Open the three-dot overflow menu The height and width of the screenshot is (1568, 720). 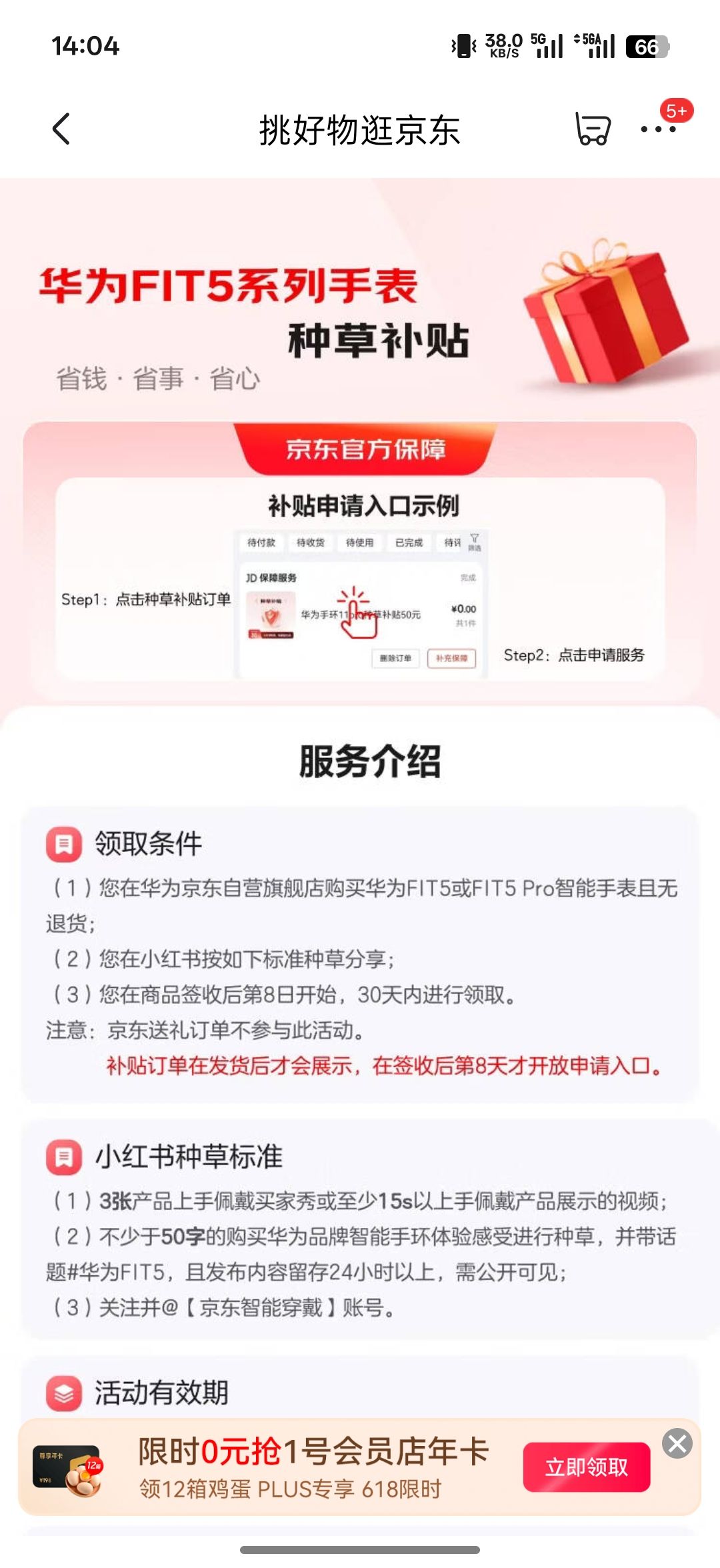tap(658, 129)
